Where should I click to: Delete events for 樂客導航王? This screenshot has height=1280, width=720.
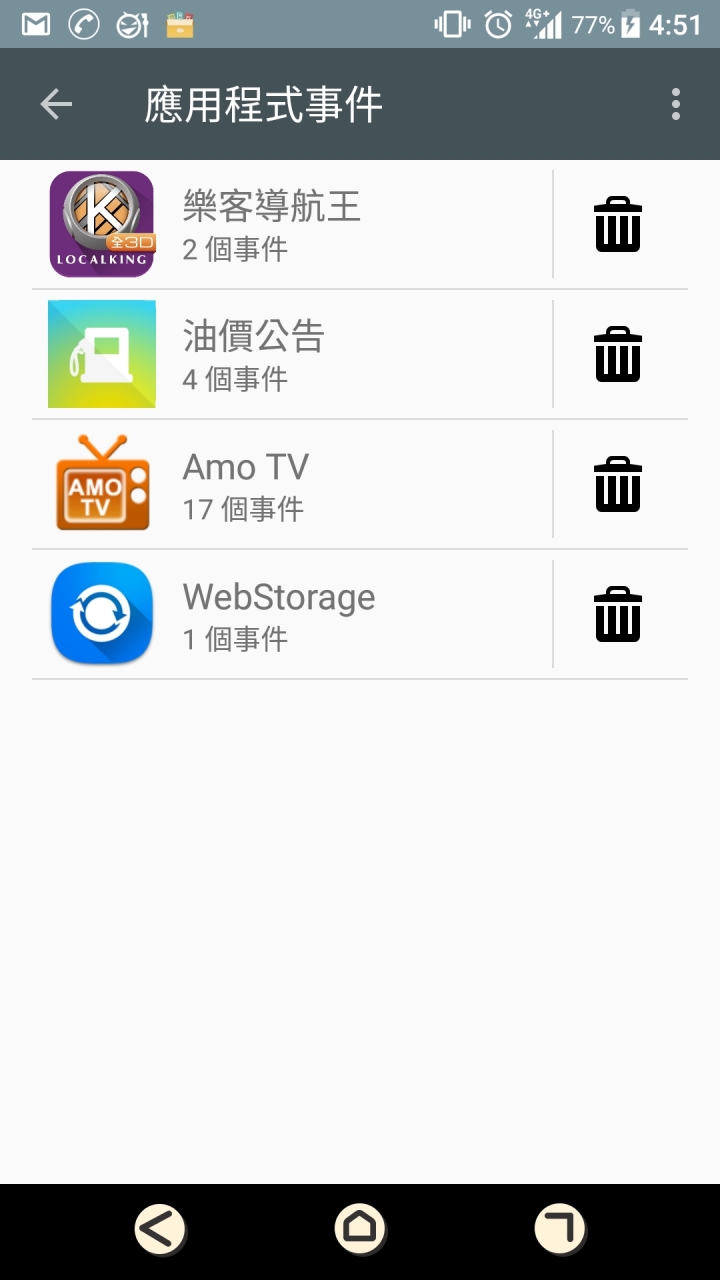618,224
